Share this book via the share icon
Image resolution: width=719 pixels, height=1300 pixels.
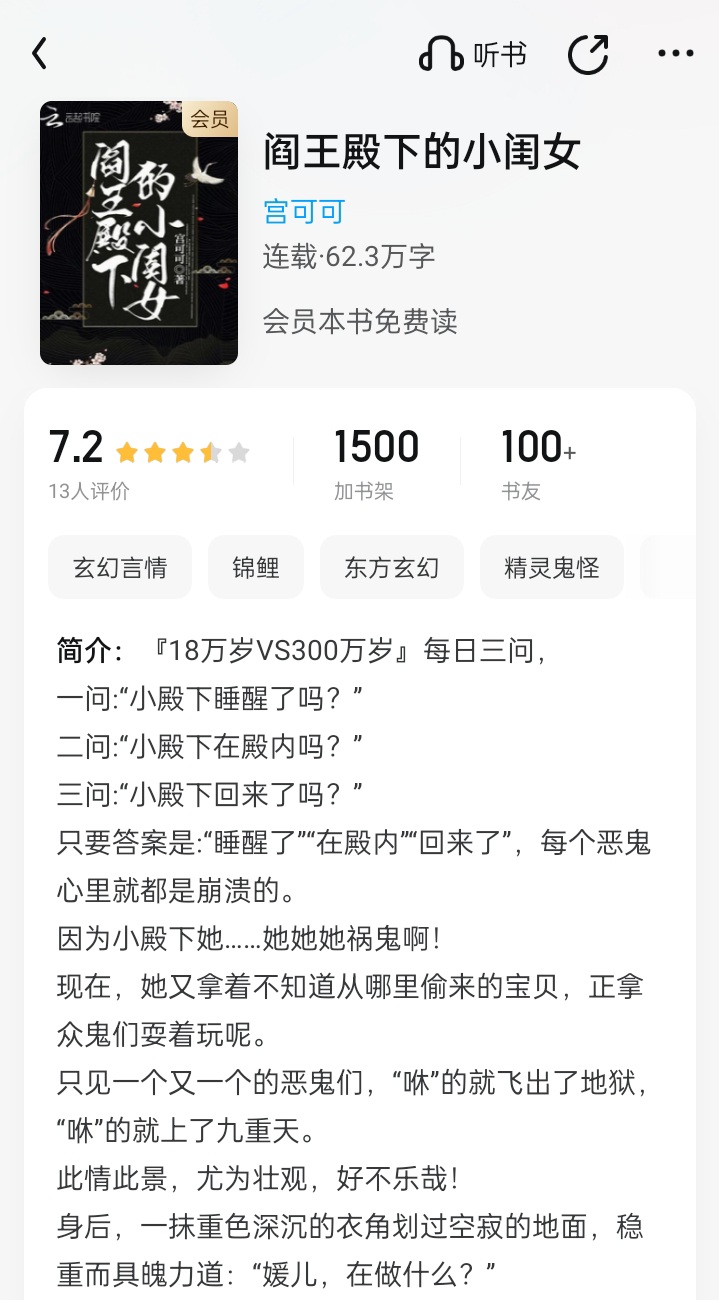[588, 54]
